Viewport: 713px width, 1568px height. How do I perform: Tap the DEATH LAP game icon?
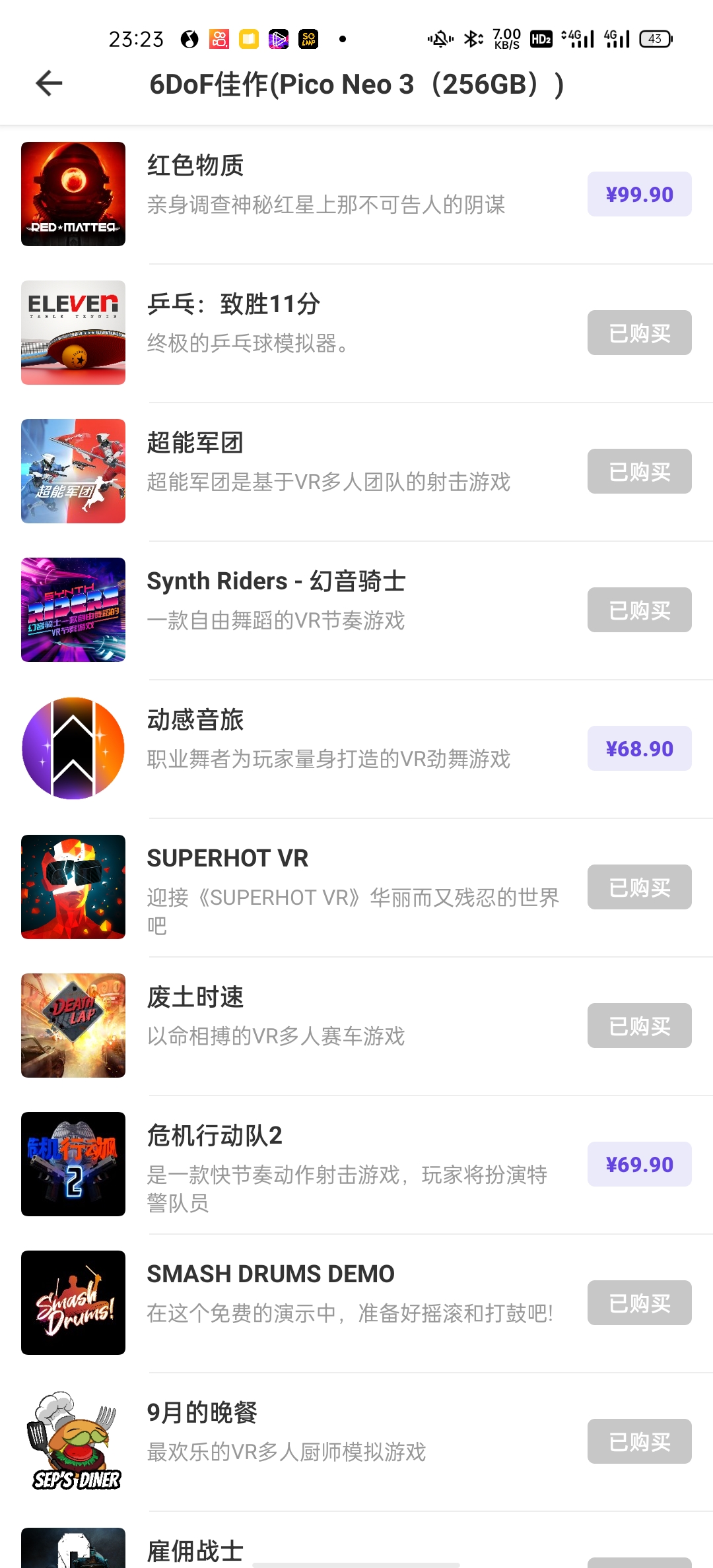pos(73,1025)
